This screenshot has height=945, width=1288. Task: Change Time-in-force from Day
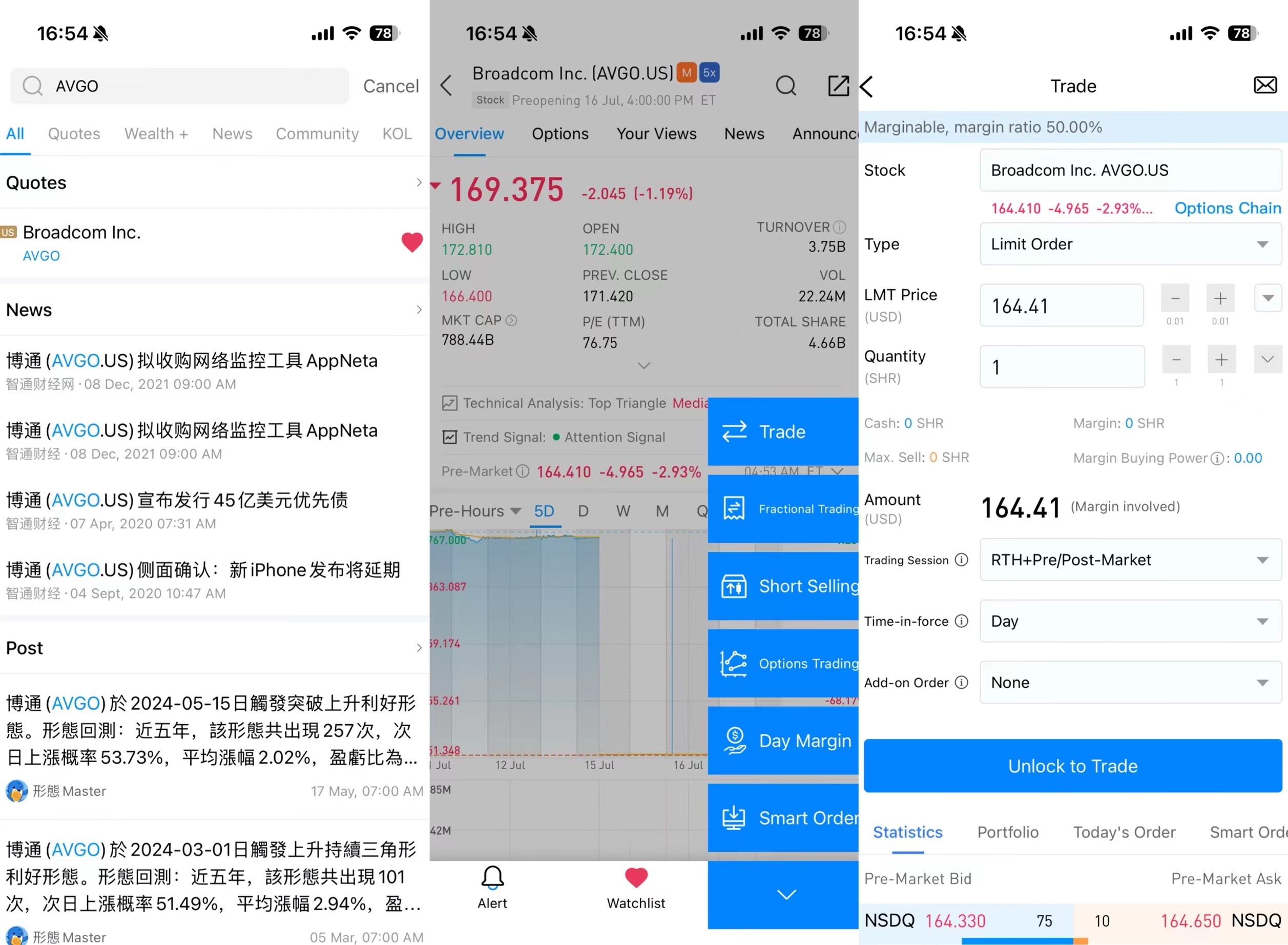pyautogui.click(x=1130, y=621)
